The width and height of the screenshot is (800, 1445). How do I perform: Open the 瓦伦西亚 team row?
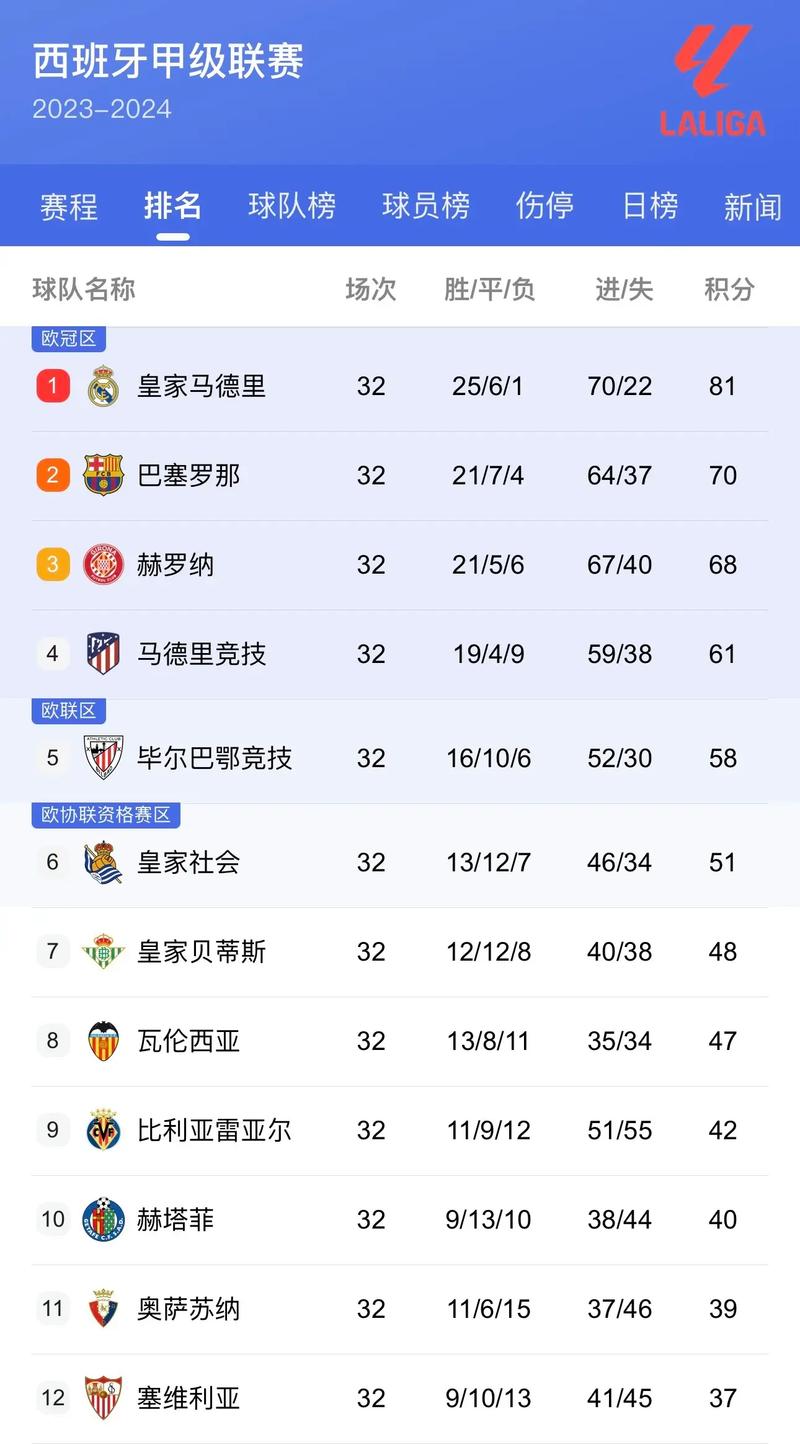point(400,1041)
